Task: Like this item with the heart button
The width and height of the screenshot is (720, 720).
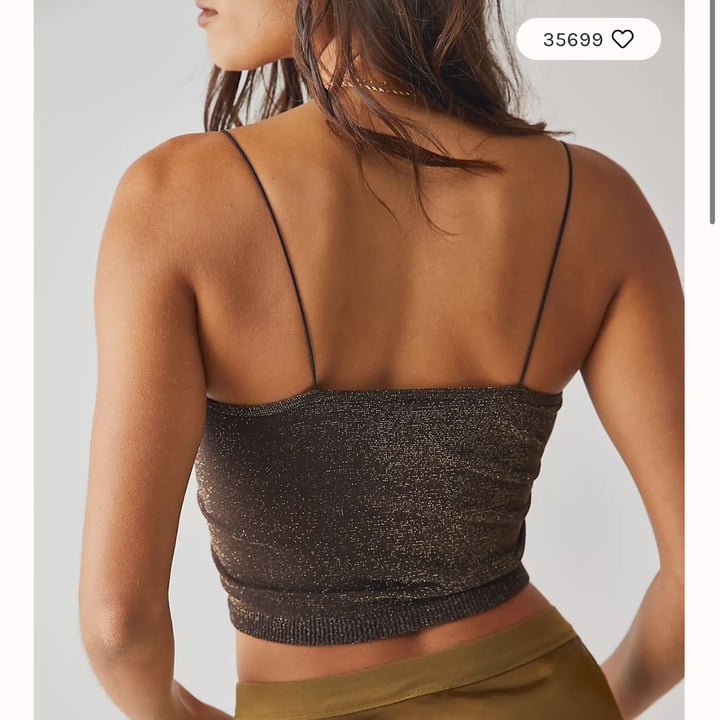Action: 622,39
